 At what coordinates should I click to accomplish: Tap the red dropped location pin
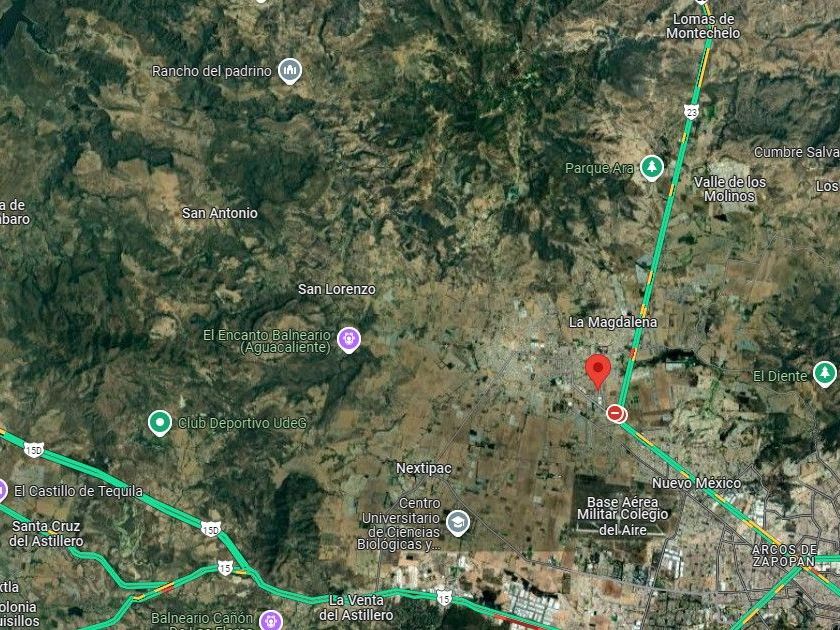(x=597, y=370)
